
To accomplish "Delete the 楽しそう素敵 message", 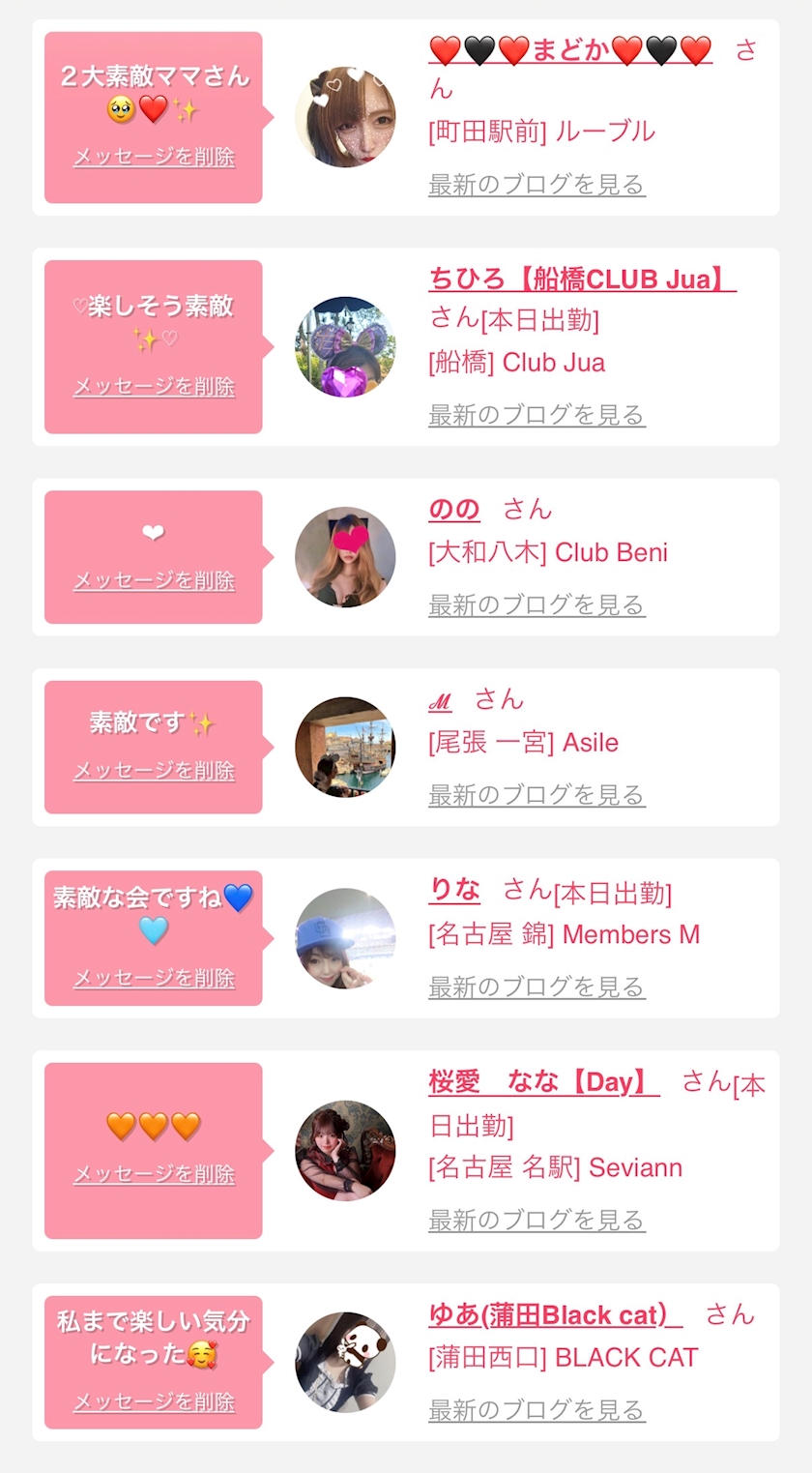I will (154, 386).
